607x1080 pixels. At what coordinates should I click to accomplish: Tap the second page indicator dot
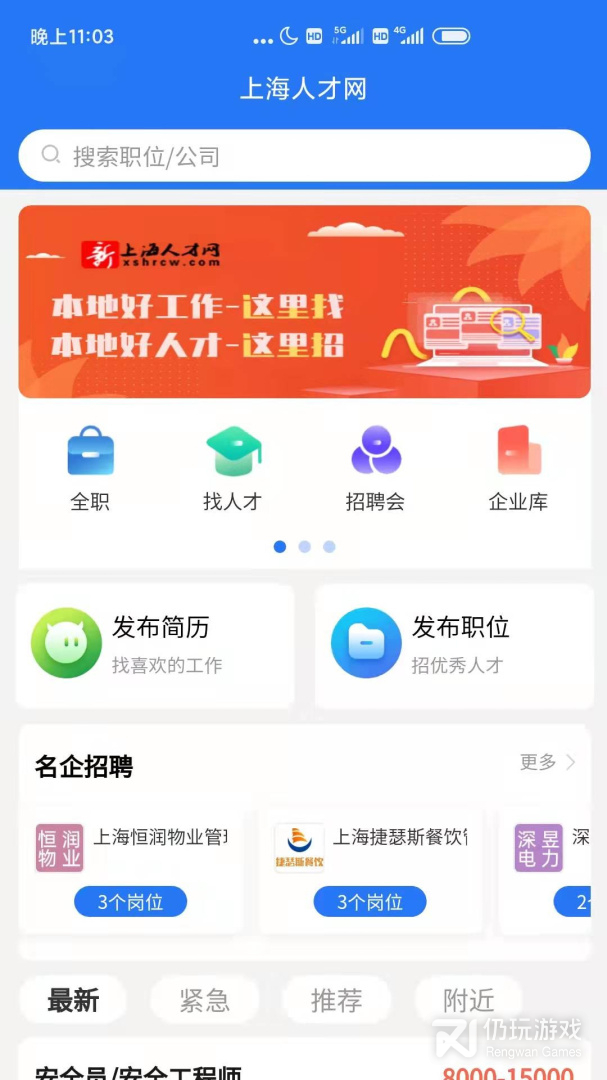click(x=304, y=547)
